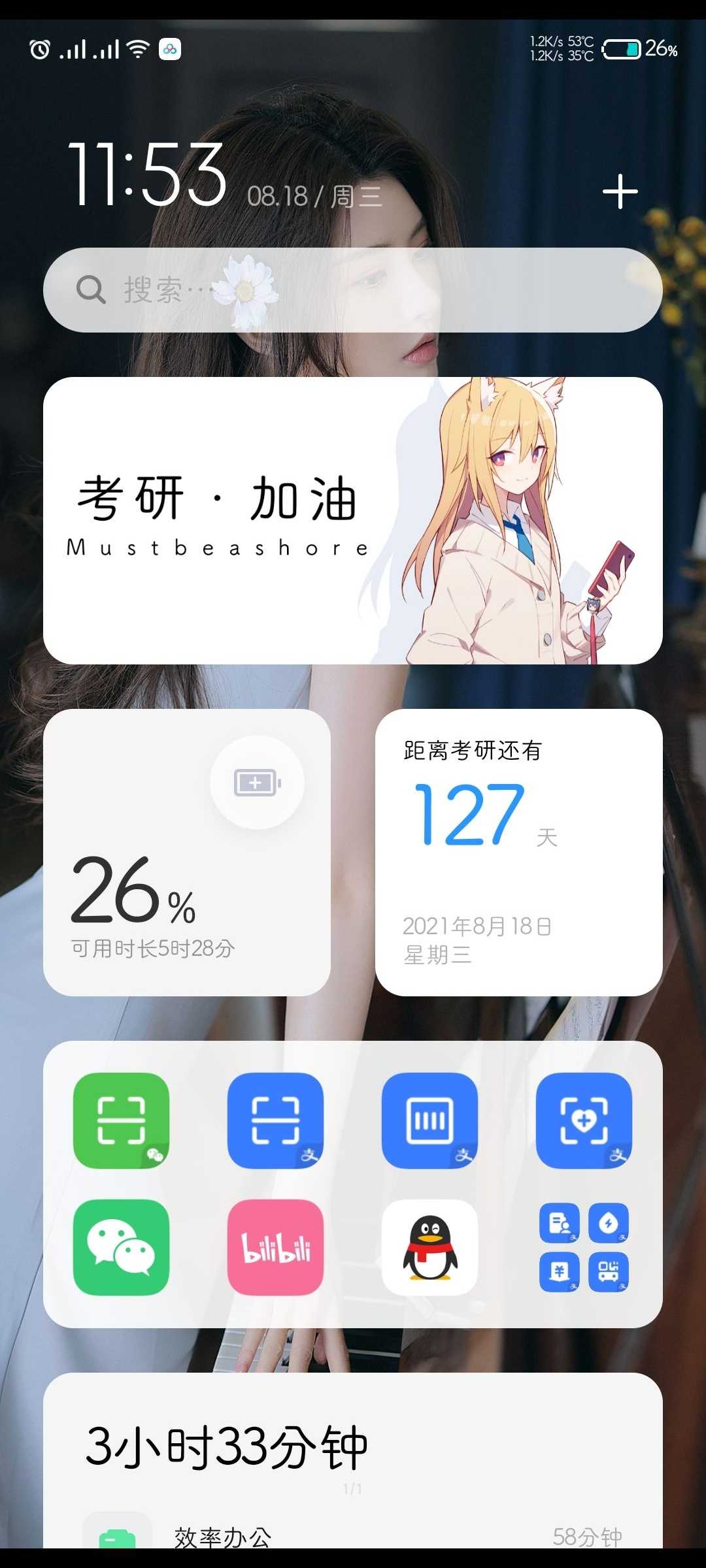Launch the WeChat app

pyautogui.click(x=121, y=1247)
